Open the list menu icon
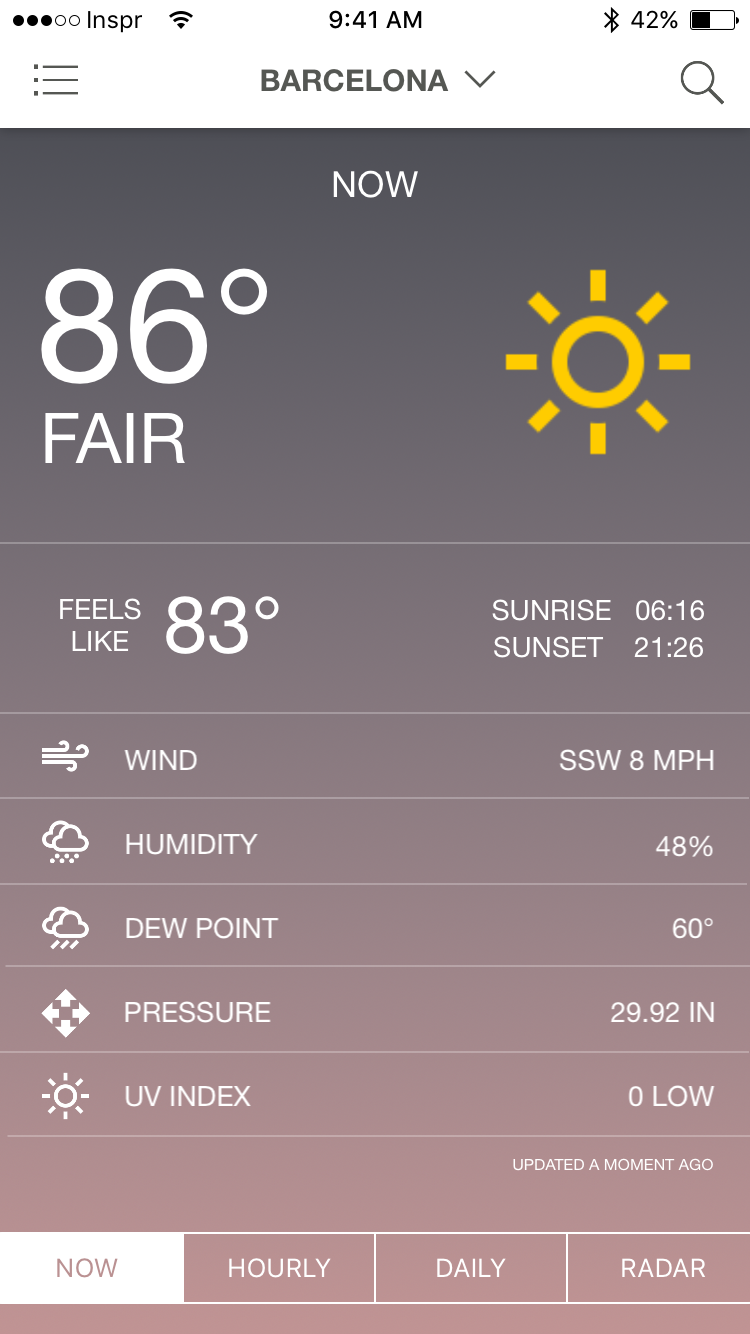Viewport: 750px width, 1334px height. (56, 80)
